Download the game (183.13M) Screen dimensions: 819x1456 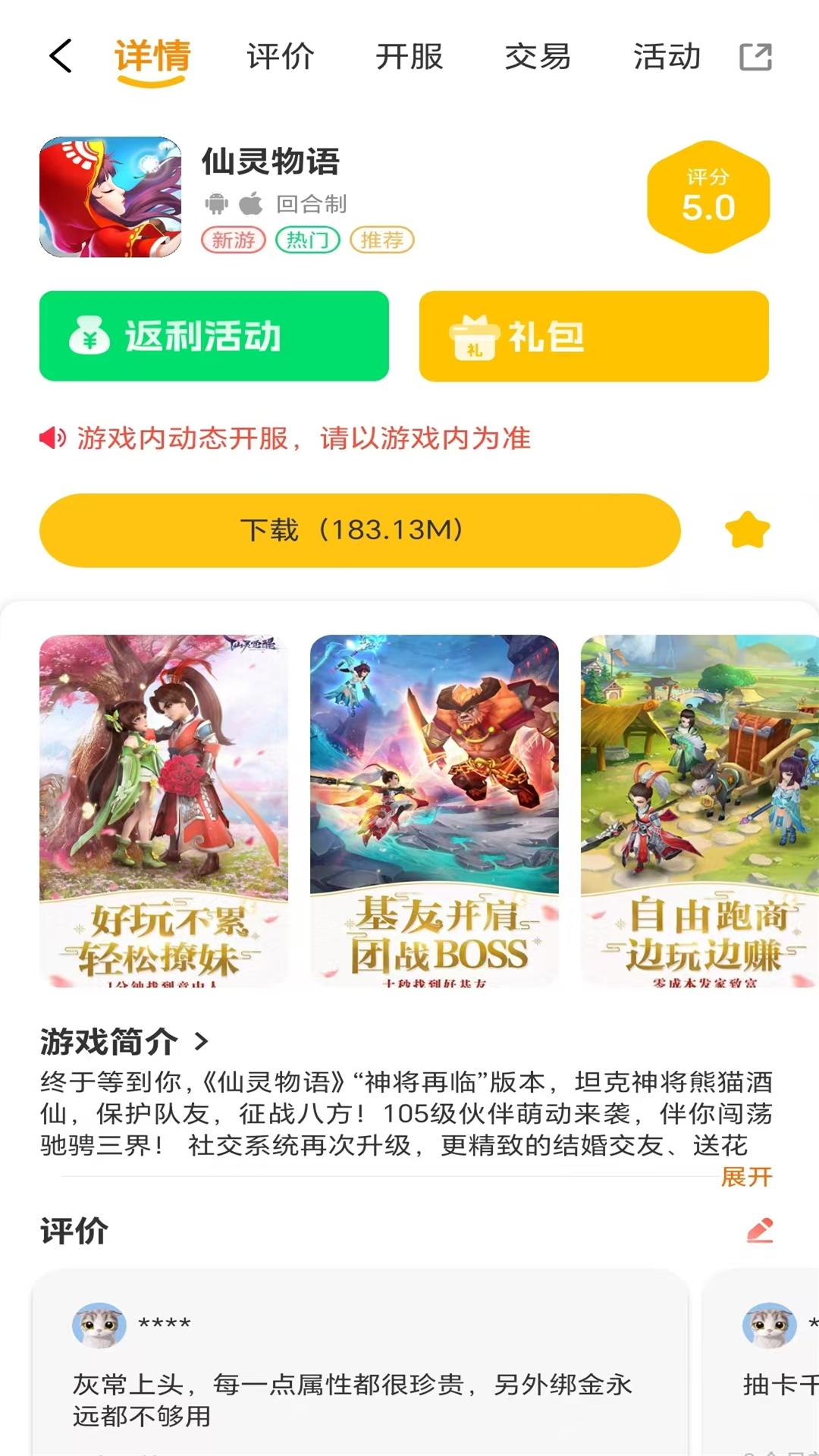click(359, 530)
